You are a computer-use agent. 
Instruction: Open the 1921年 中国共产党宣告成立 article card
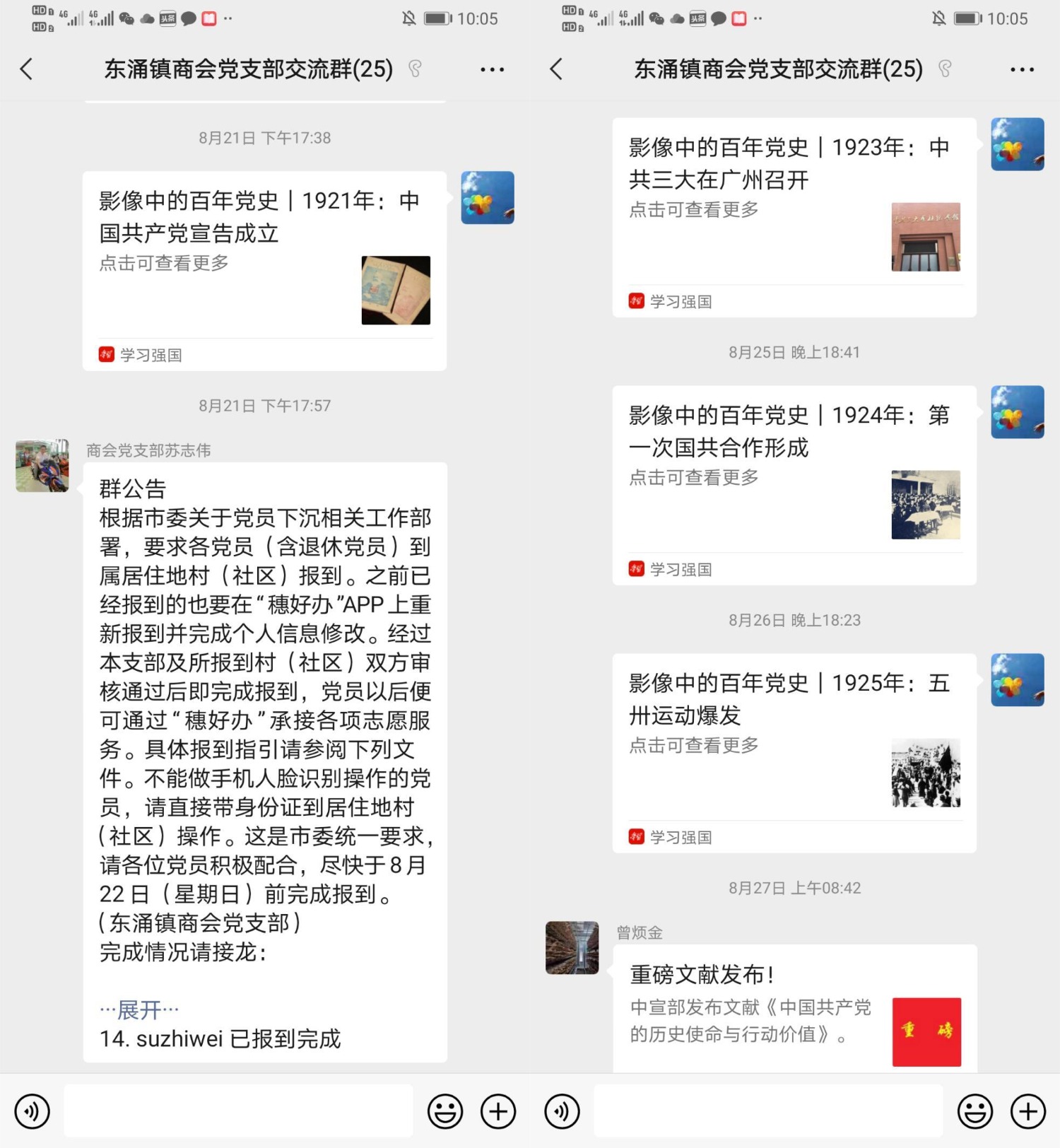(264, 269)
